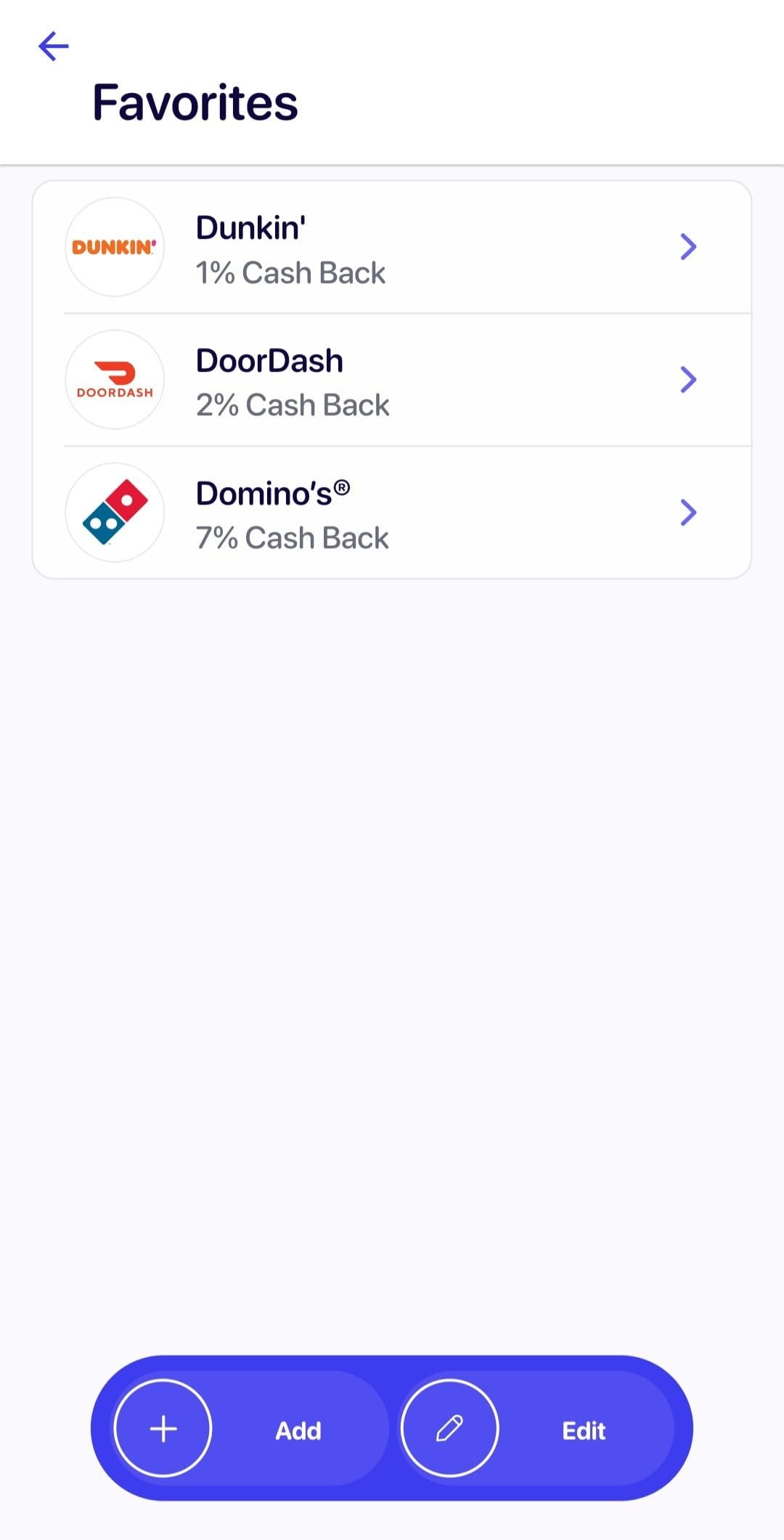The width and height of the screenshot is (784, 1540).
Task: Go back using the top arrow
Action: 53,46
